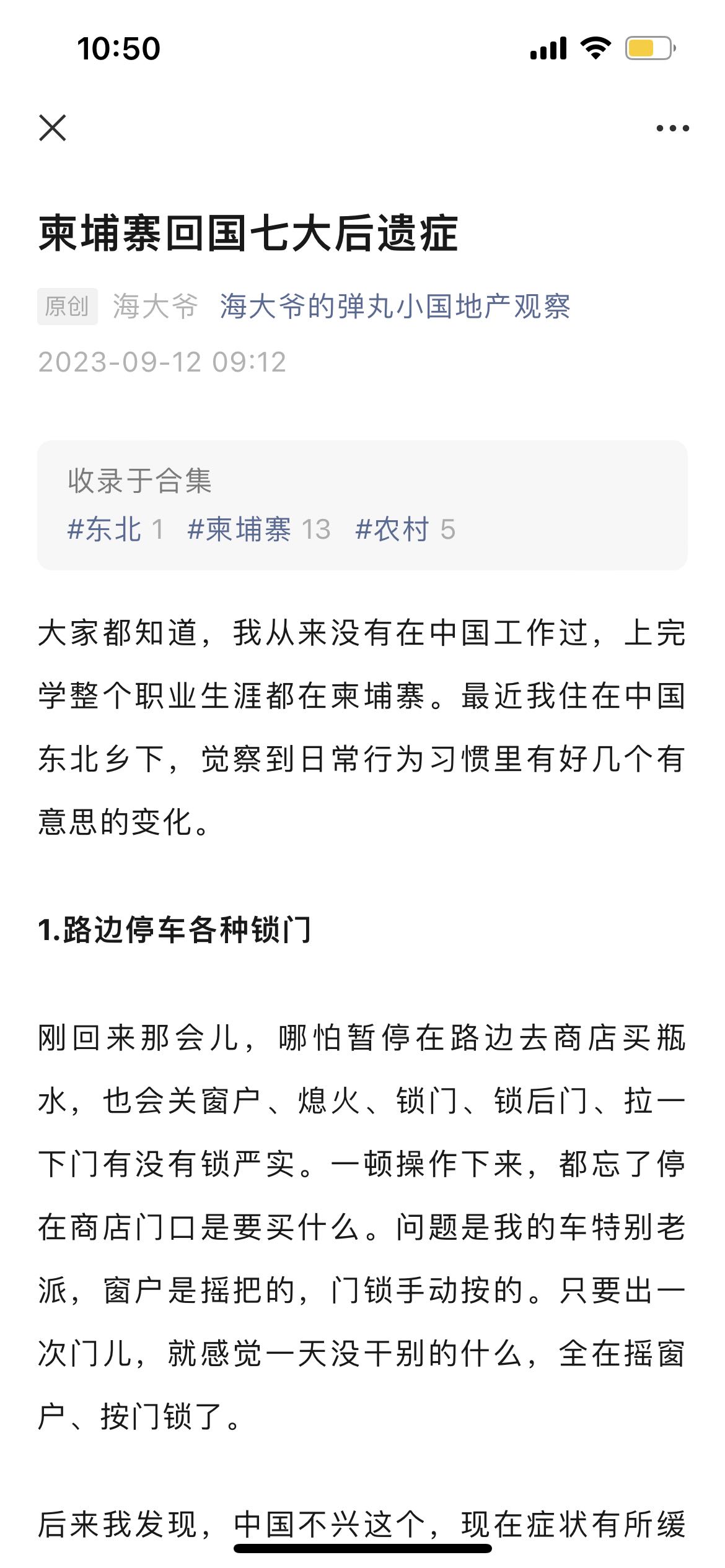Open the three-dot overflow menu
Screen dimensions: 725x1568
pos(672,128)
